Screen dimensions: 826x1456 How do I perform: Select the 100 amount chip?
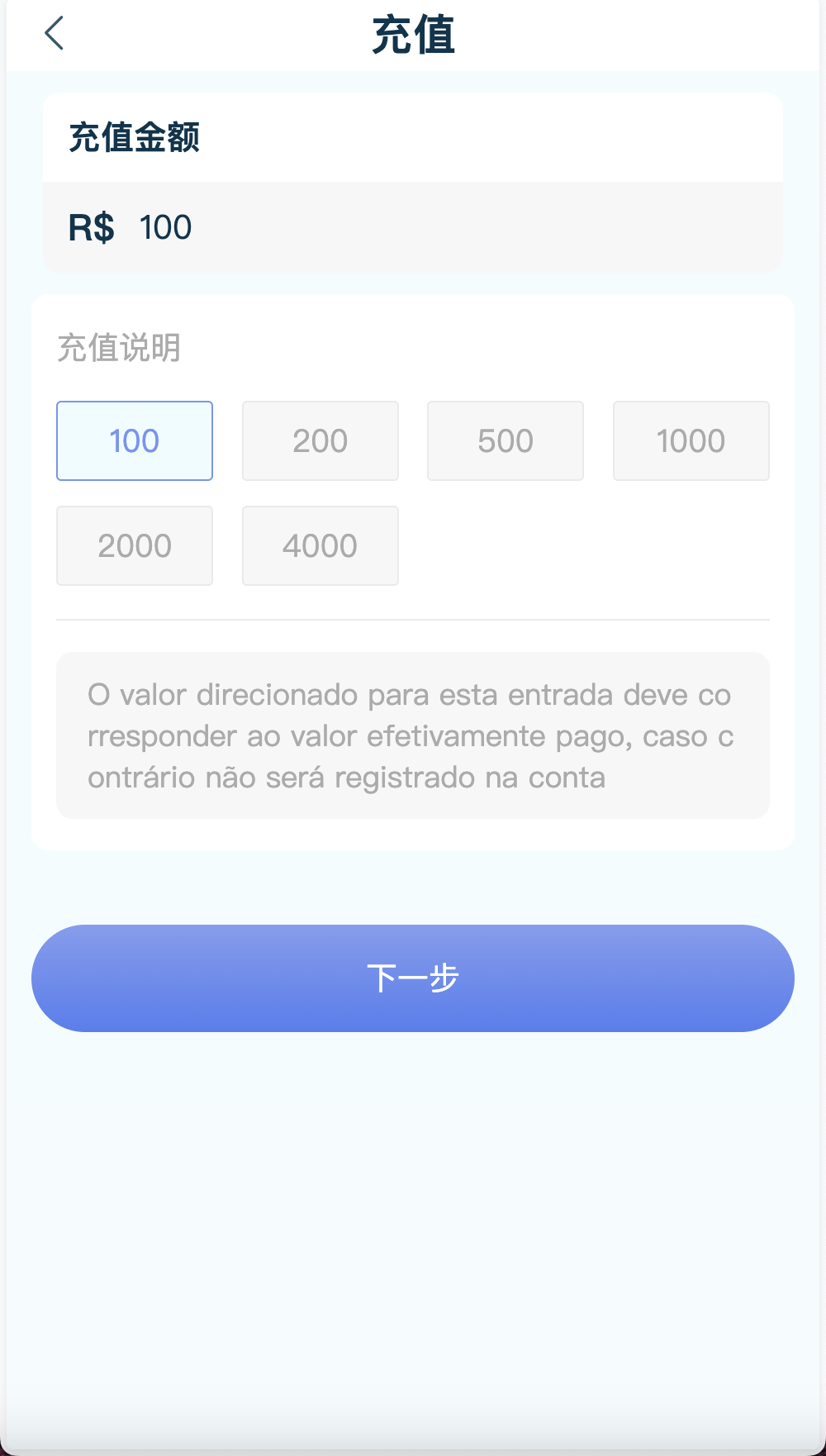[x=135, y=441]
